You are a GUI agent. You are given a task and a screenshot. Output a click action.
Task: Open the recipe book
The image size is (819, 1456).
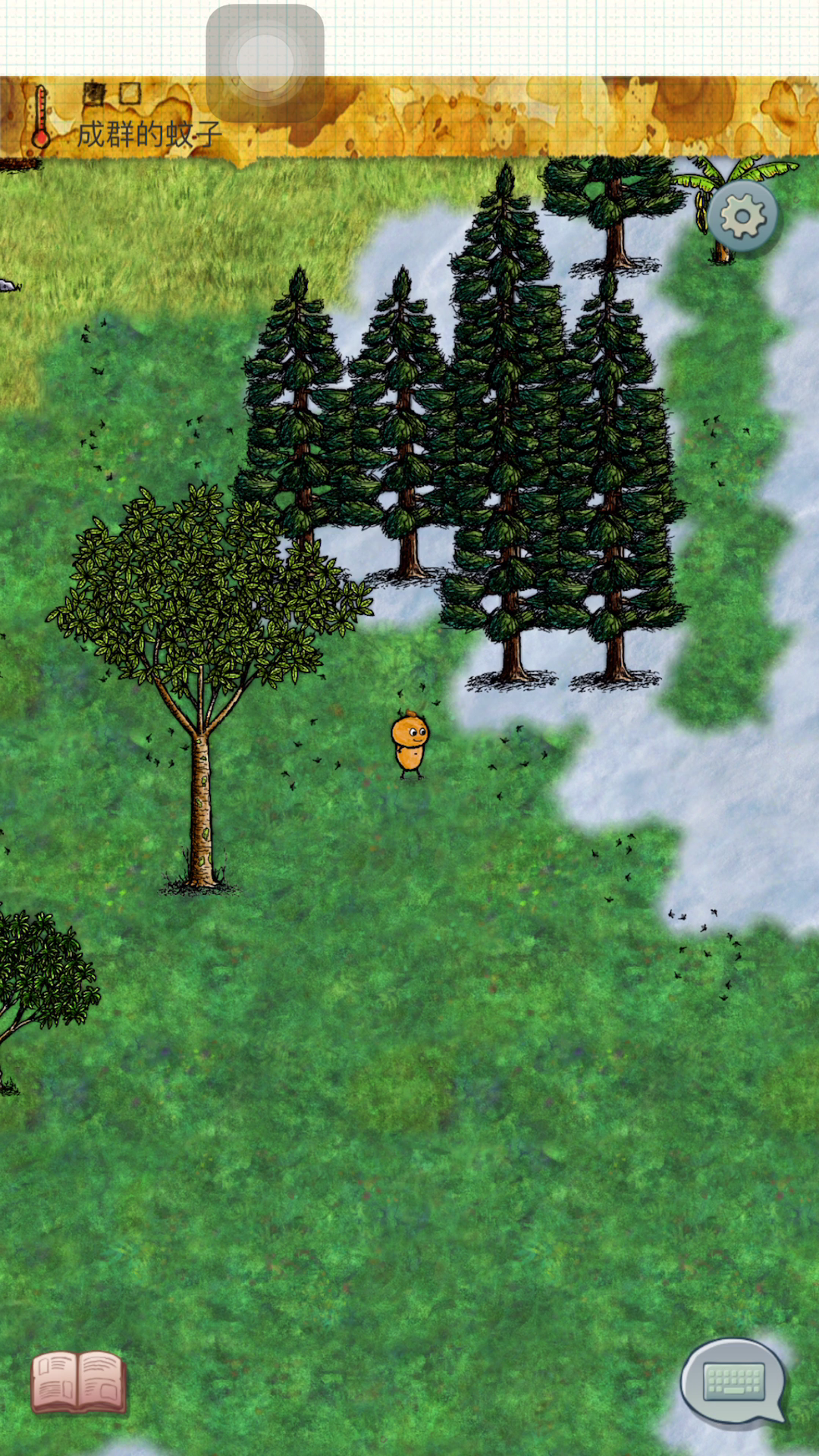(78, 1382)
